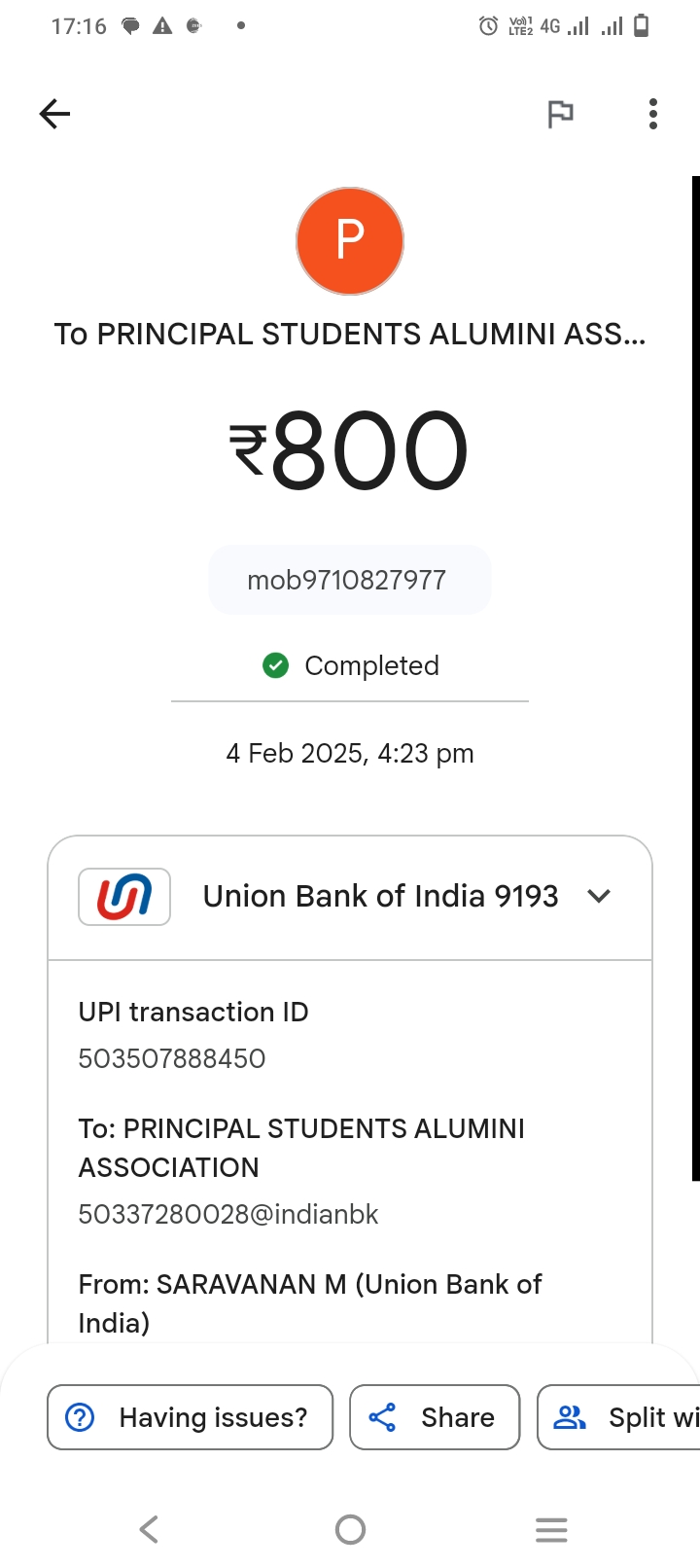Tap the Having issues? button
The width and height of the screenshot is (700, 1568).
[190, 1417]
